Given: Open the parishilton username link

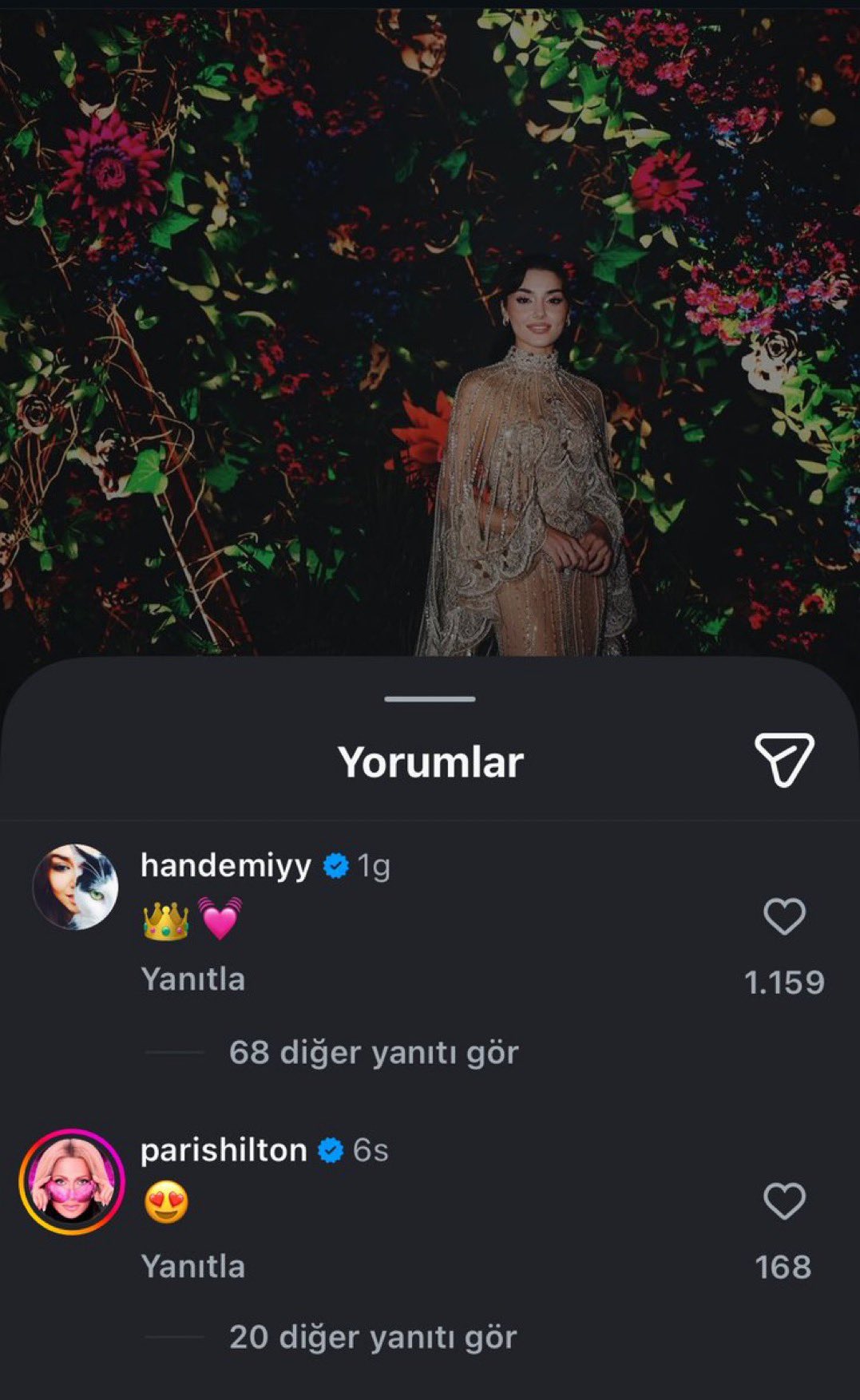Looking at the screenshot, I should [x=224, y=1150].
